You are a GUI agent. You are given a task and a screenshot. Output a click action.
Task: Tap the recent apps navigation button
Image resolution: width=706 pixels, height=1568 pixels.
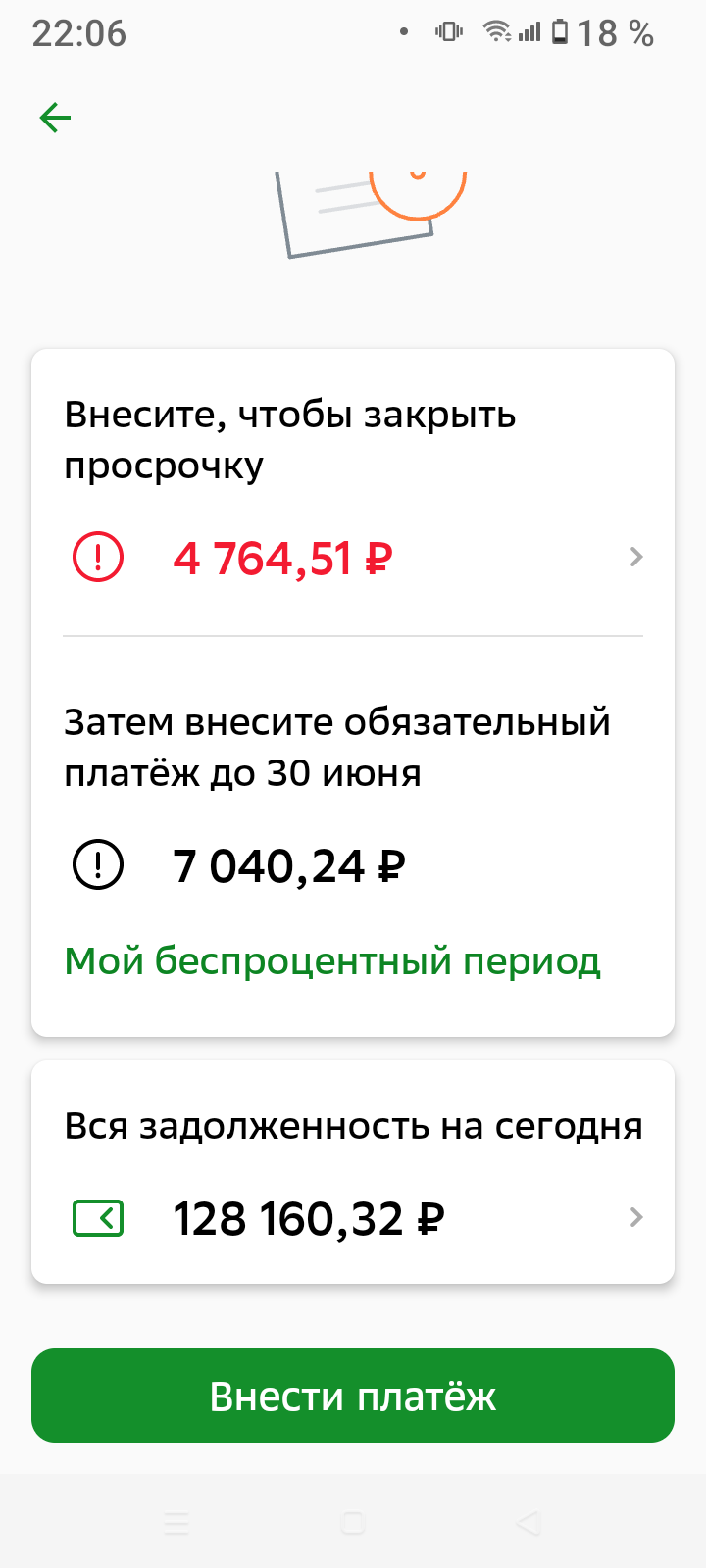176,1523
